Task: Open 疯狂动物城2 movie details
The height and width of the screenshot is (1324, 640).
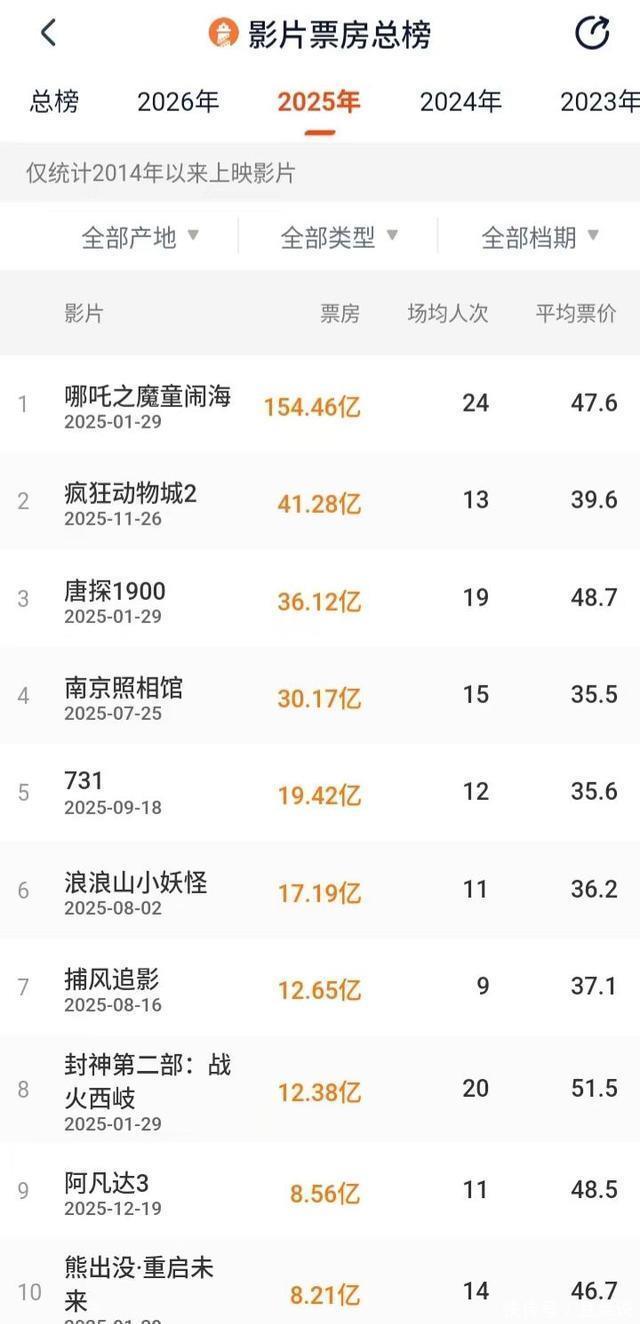Action: click(131, 494)
